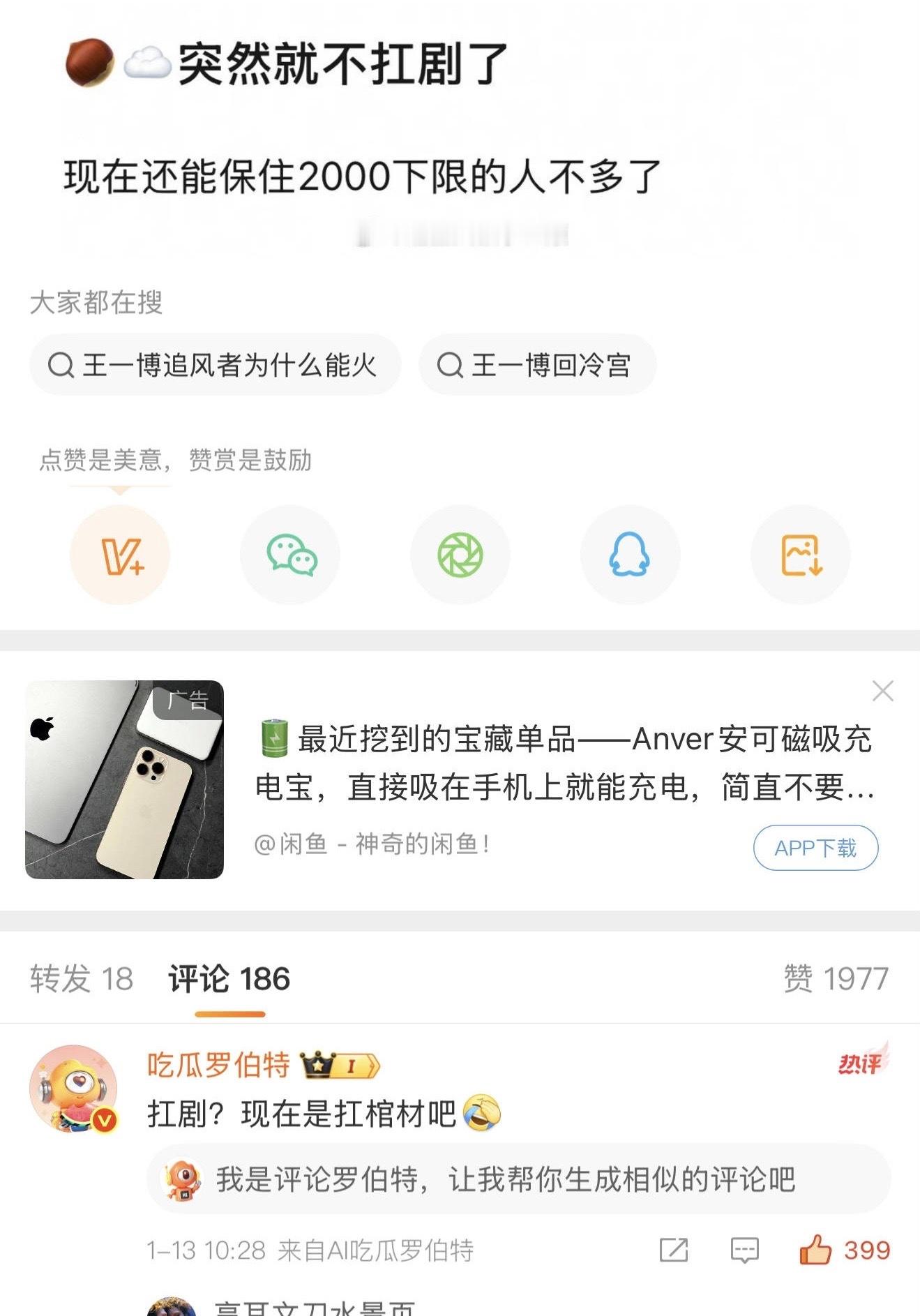Open the Weibo V+ tipping option
The height and width of the screenshot is (1316, 920).
pos(120,554)
